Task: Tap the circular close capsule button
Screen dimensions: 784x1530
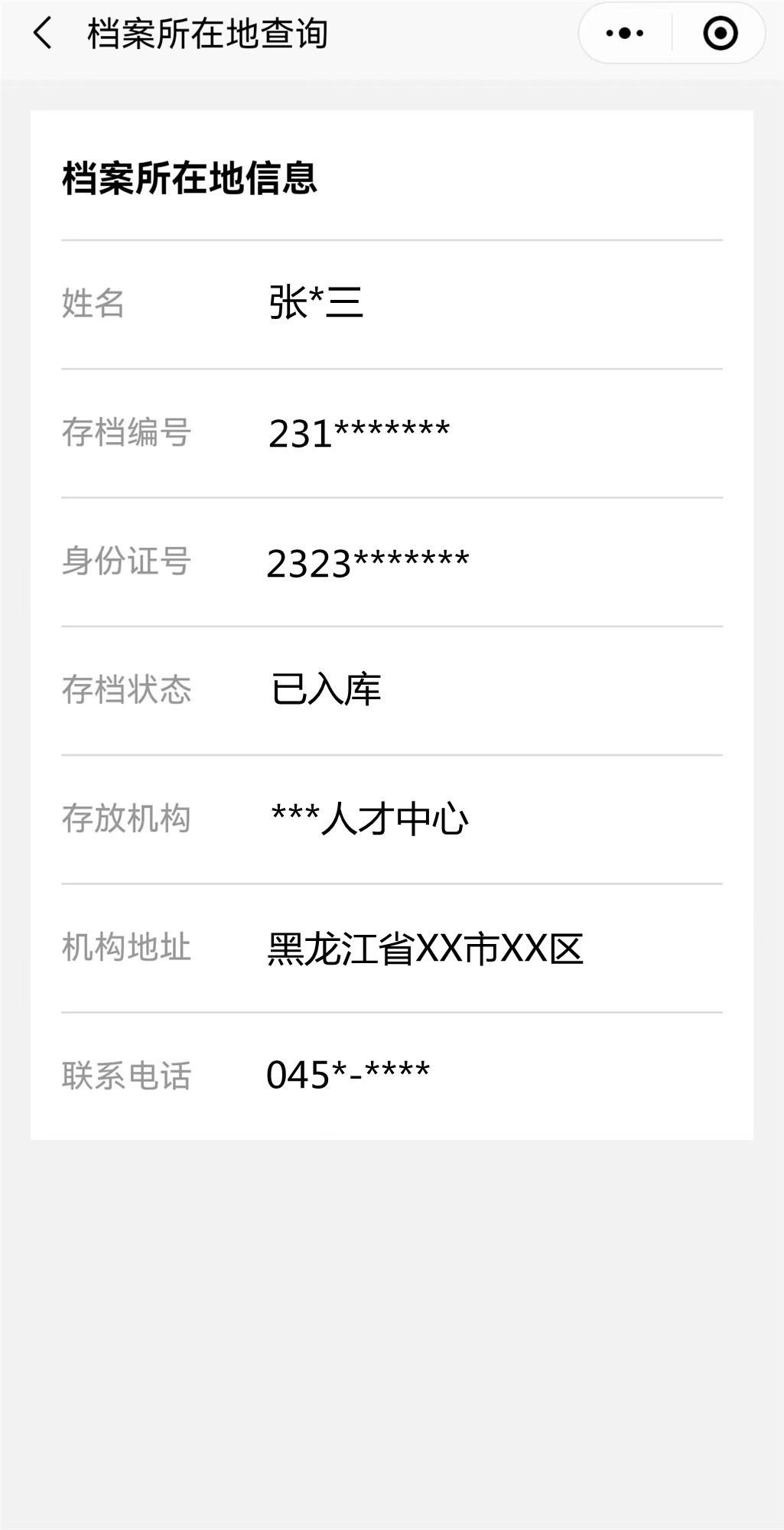Action: tap(720, 34)
